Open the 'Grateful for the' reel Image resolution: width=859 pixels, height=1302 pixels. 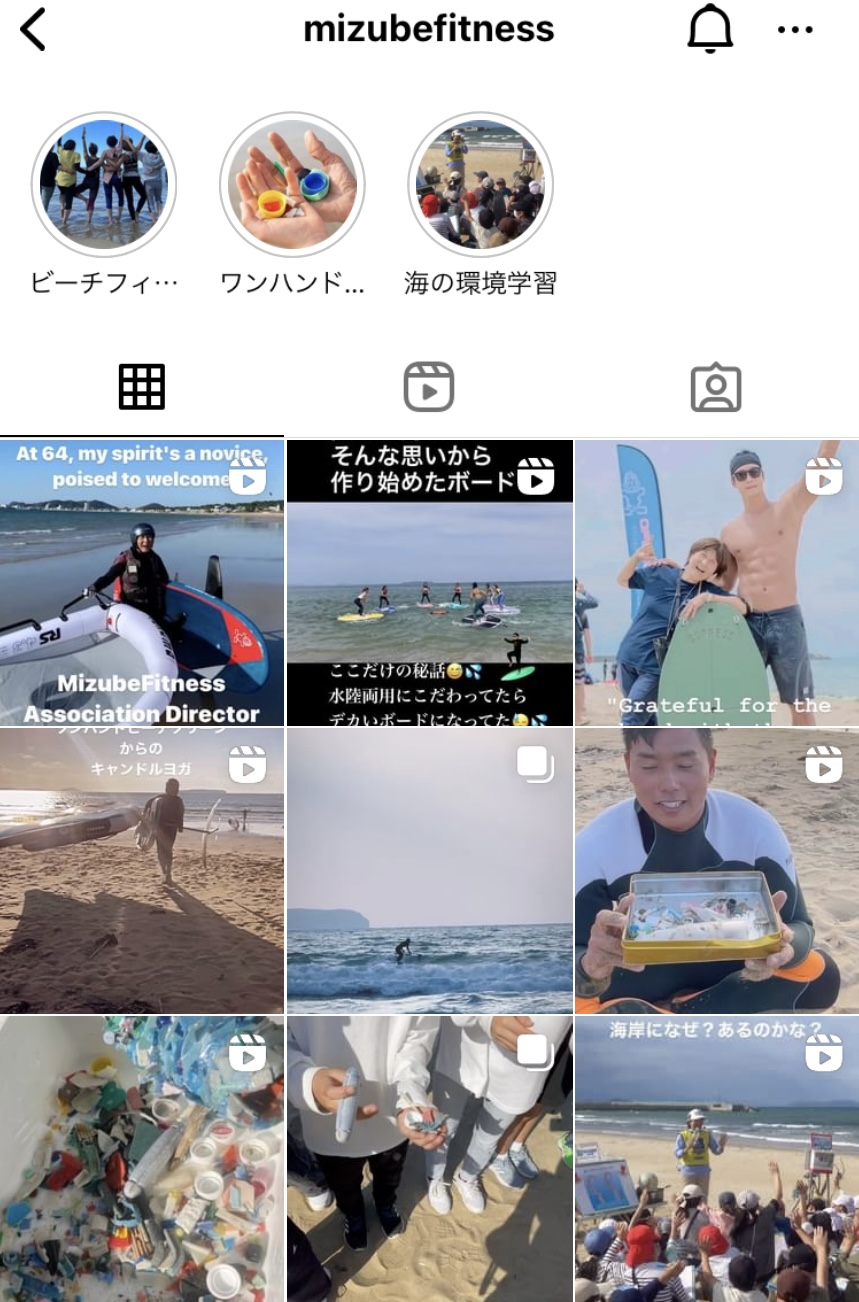pyautogui.click(x=716, y=583)
